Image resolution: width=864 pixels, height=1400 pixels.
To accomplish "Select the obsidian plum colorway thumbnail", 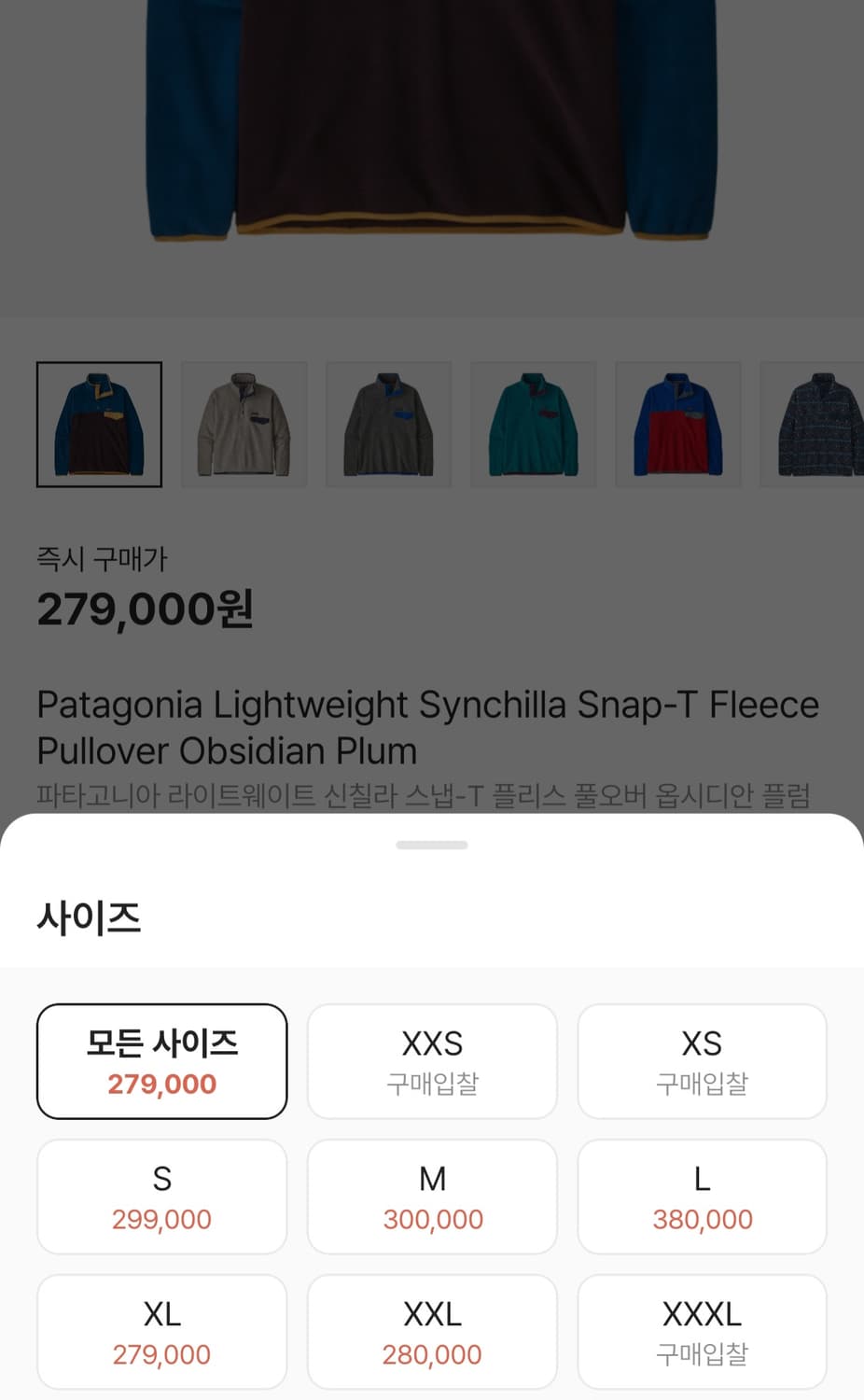I will pos(99,424).
